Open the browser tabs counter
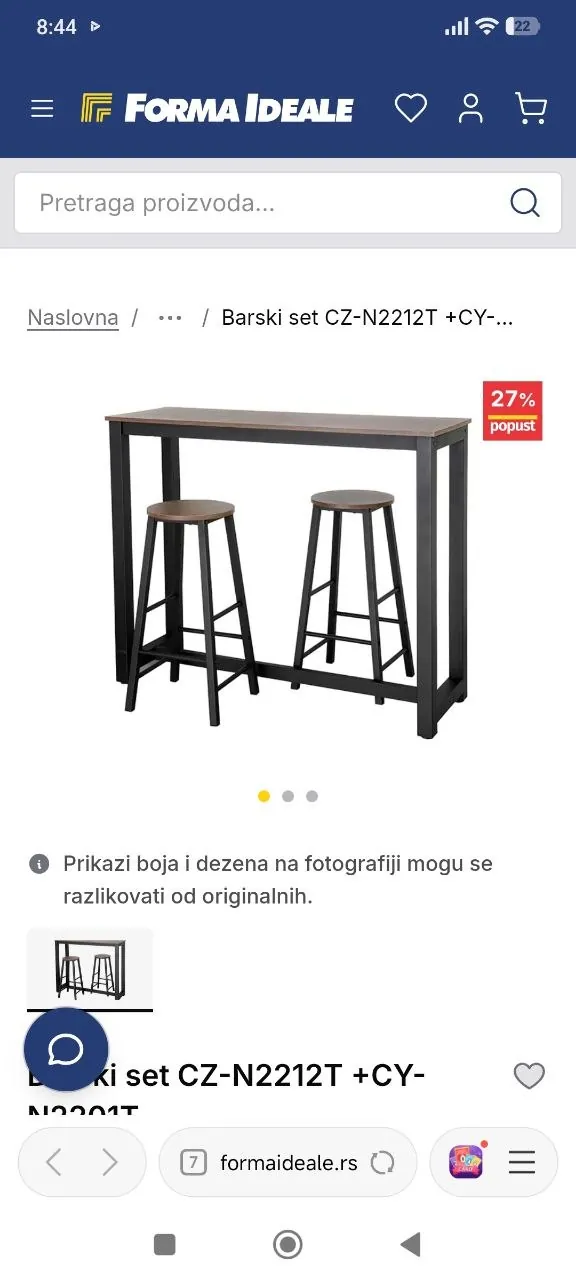Image resolution: width=576 pixels, height=1280 pixels. (193, 1162)
